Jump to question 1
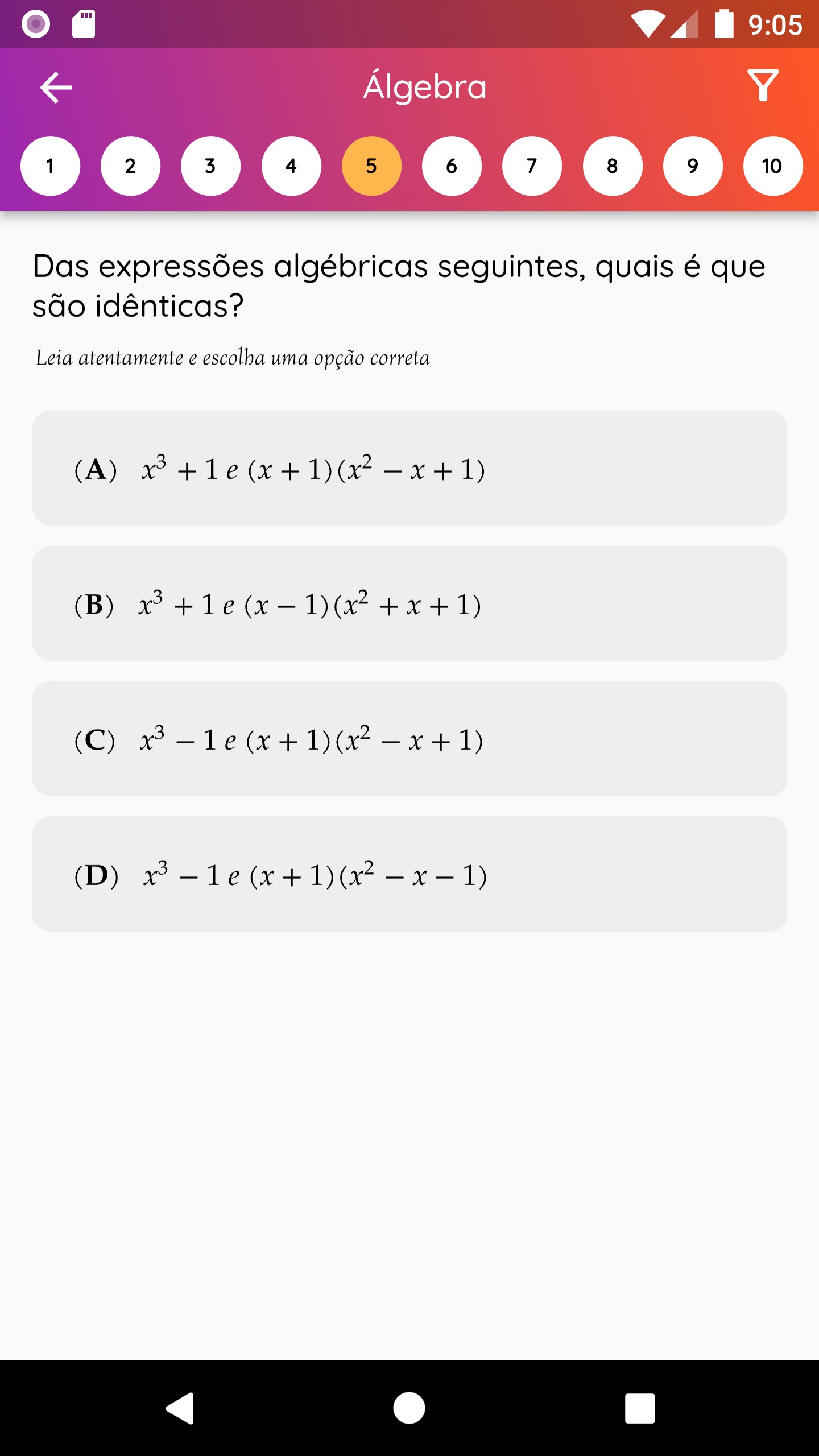The width and height of the screenshot is (819, 1456). pyautogui.click(x=50, y=166)
